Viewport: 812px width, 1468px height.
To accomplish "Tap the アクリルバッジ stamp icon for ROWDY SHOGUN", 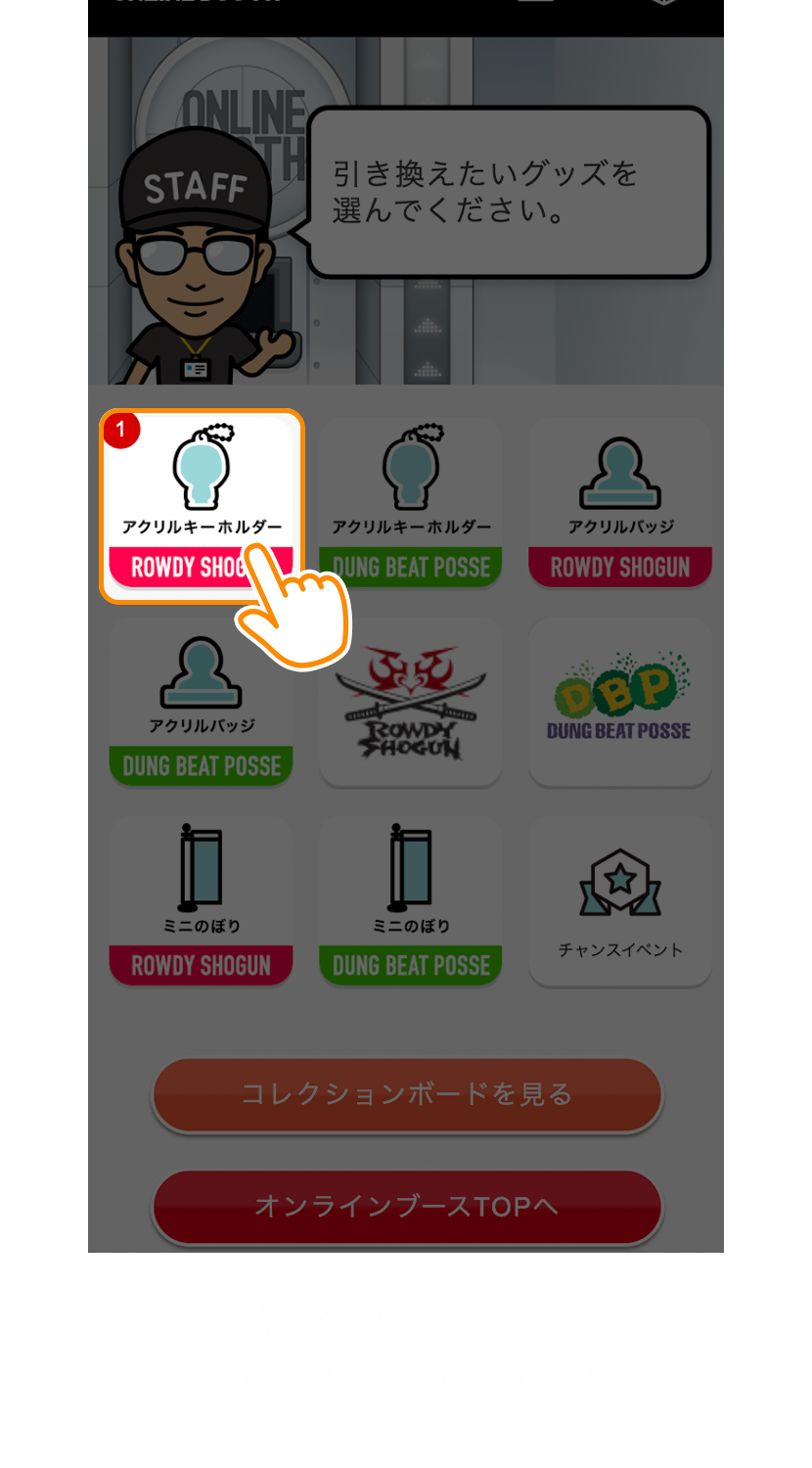I will pos(619,470).
